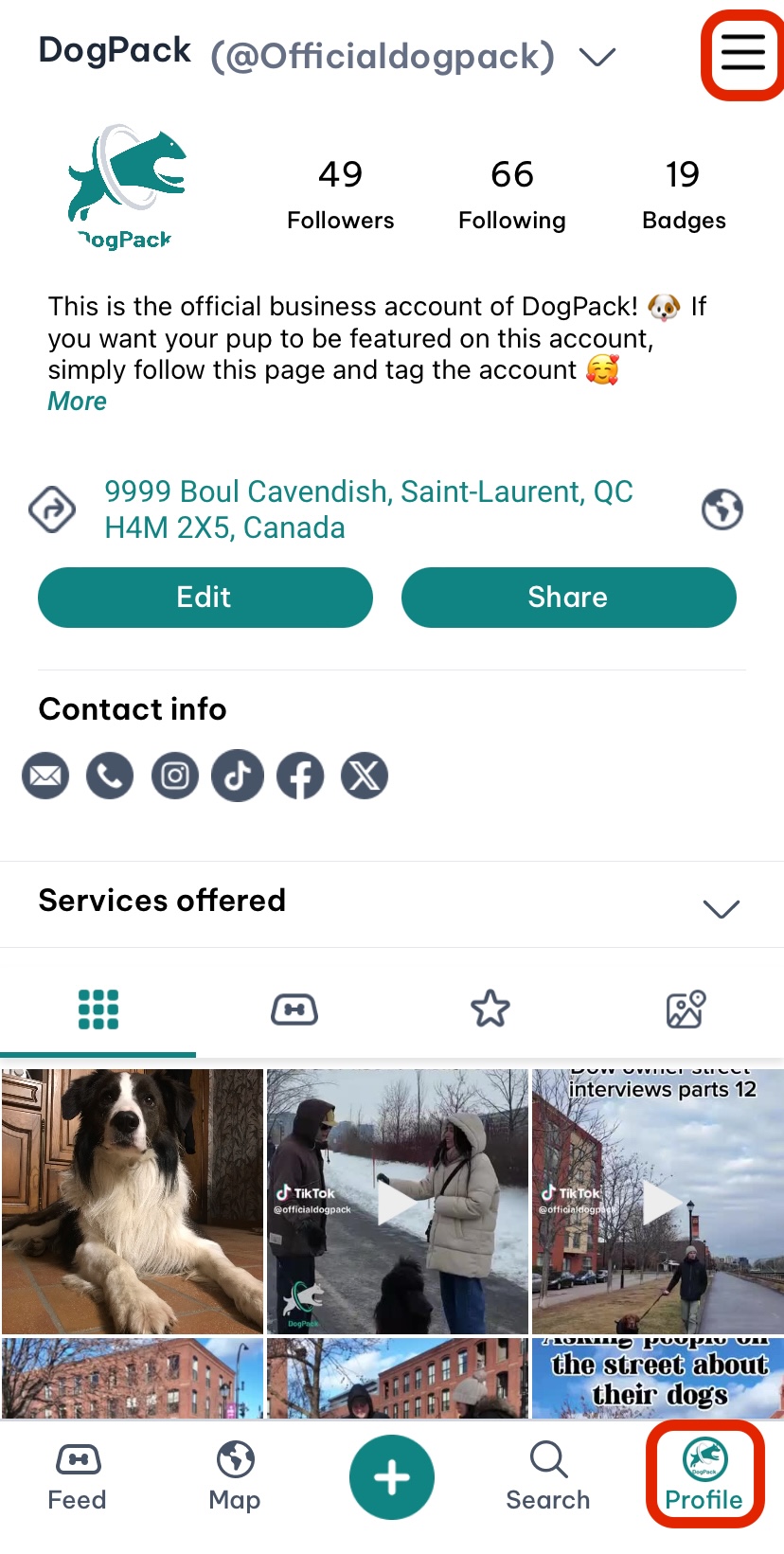Select the phone contact icon

click(x=109, y=775)
